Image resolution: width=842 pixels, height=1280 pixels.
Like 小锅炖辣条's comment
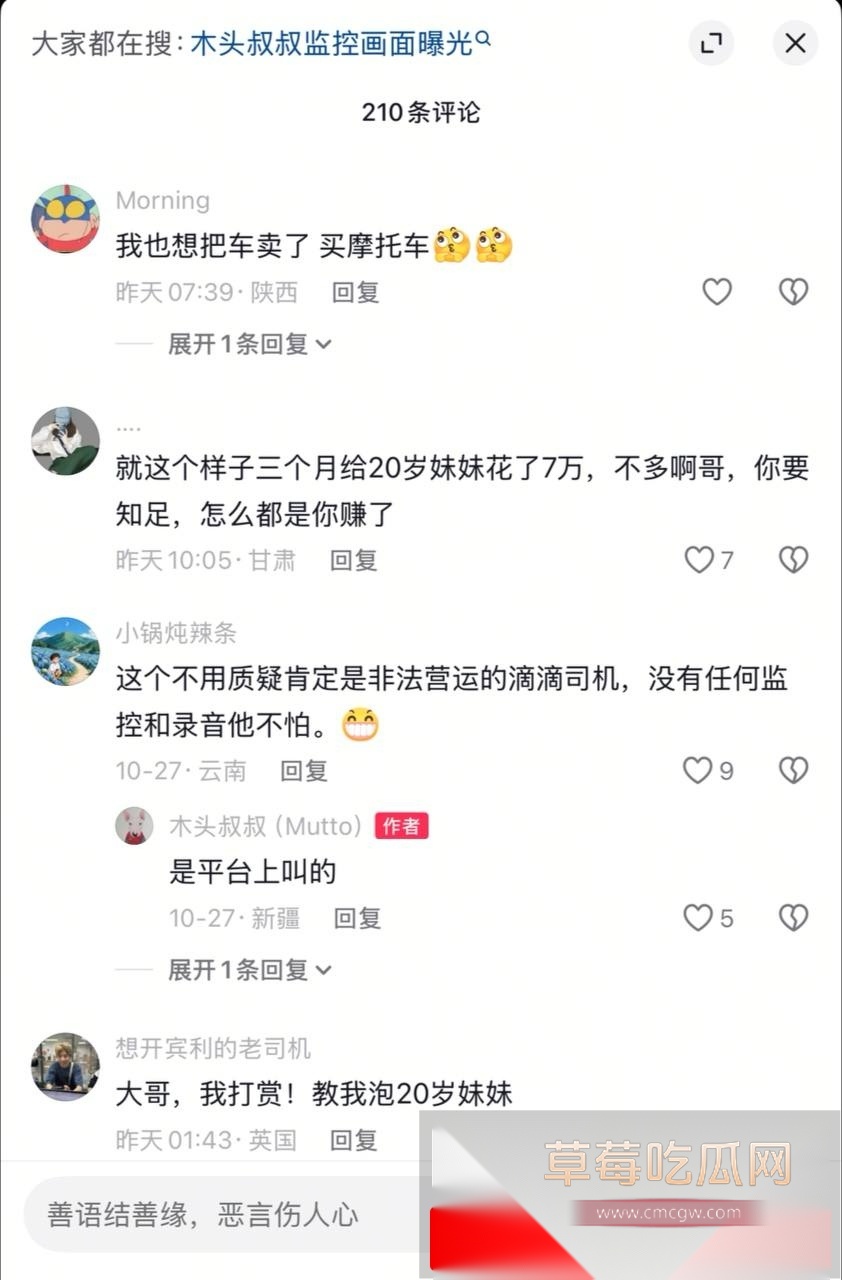point(698,770)
